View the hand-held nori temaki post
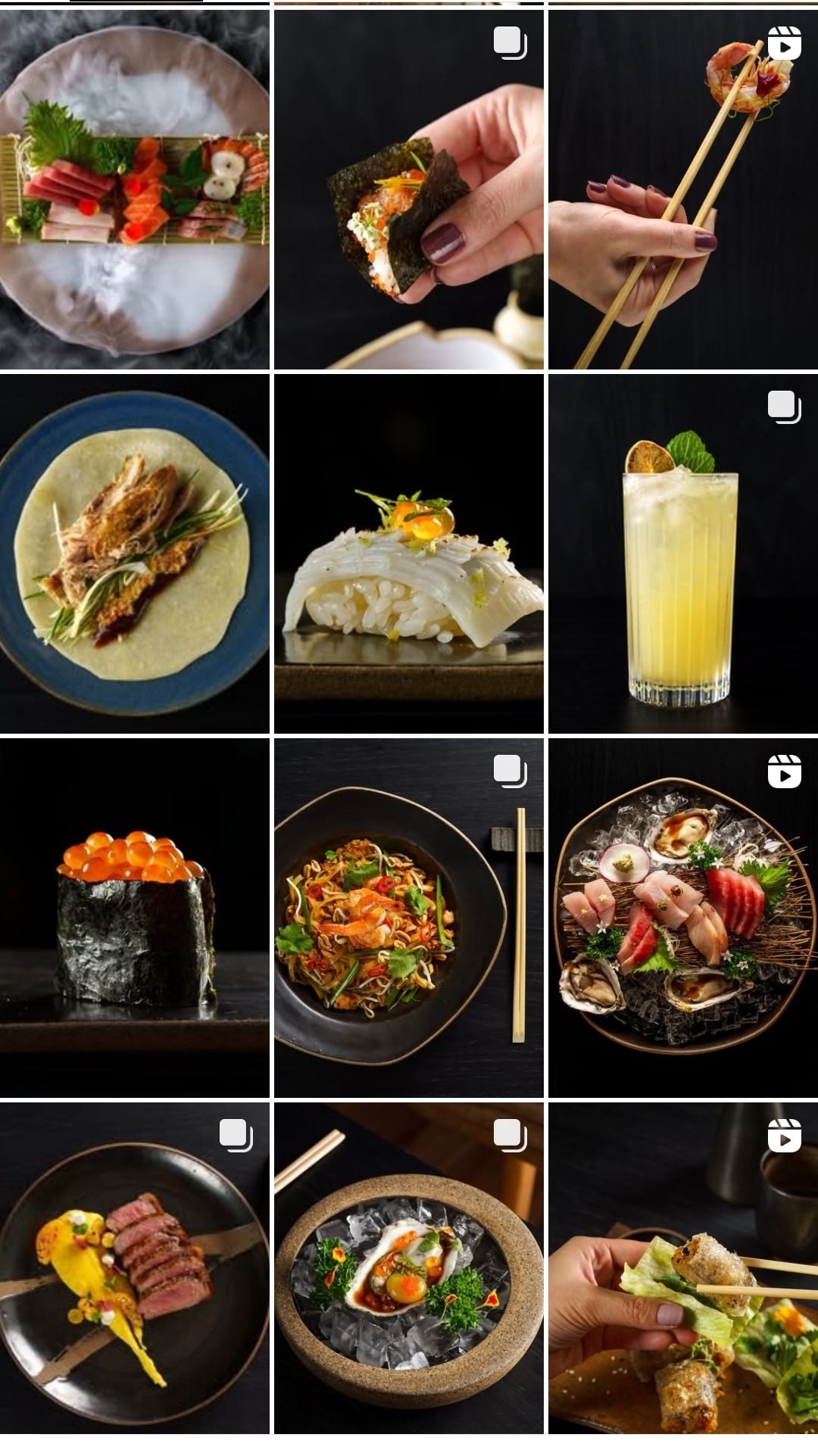This screenshot has width=818, height=1456. point(408,189)
